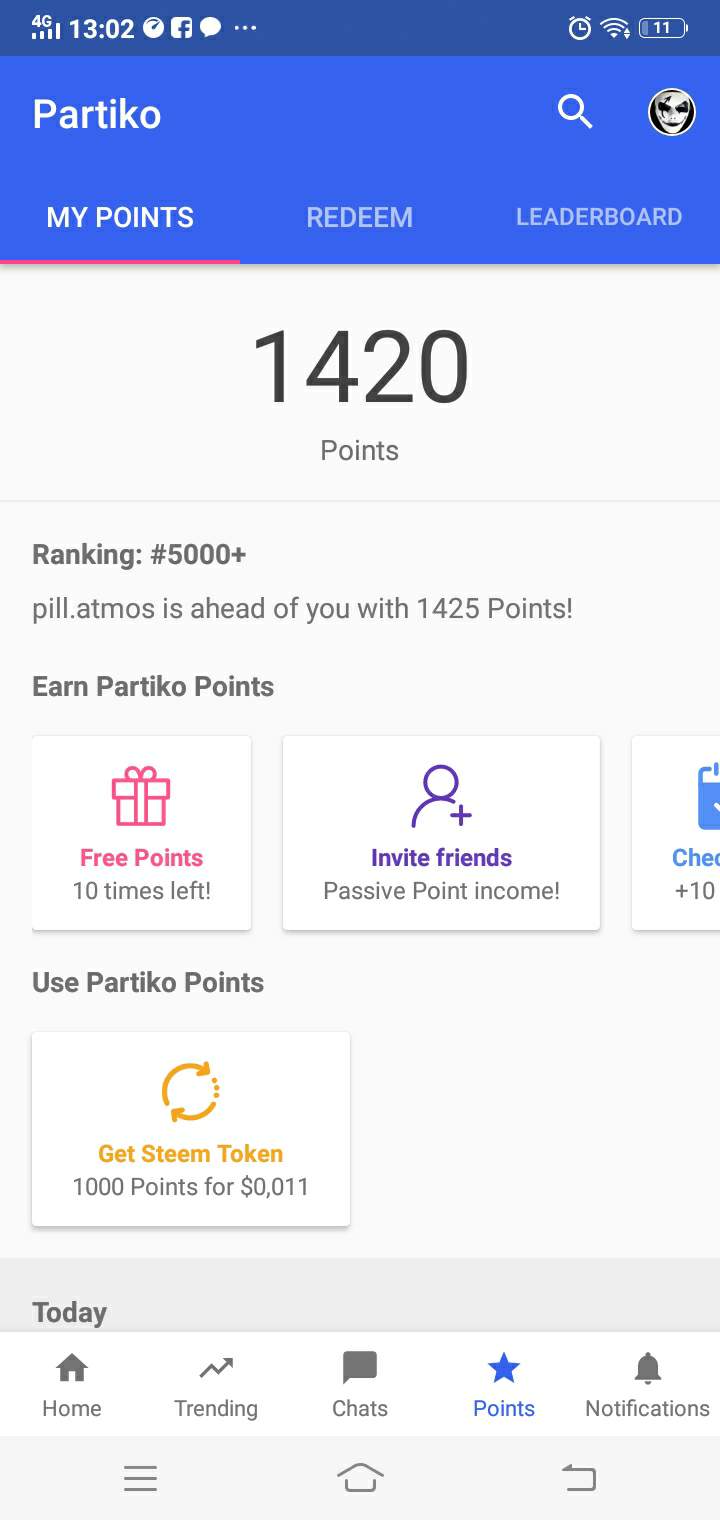Tap the system back button
This screenshot has height=1520, width=720.
click(x=578, y=1478)
